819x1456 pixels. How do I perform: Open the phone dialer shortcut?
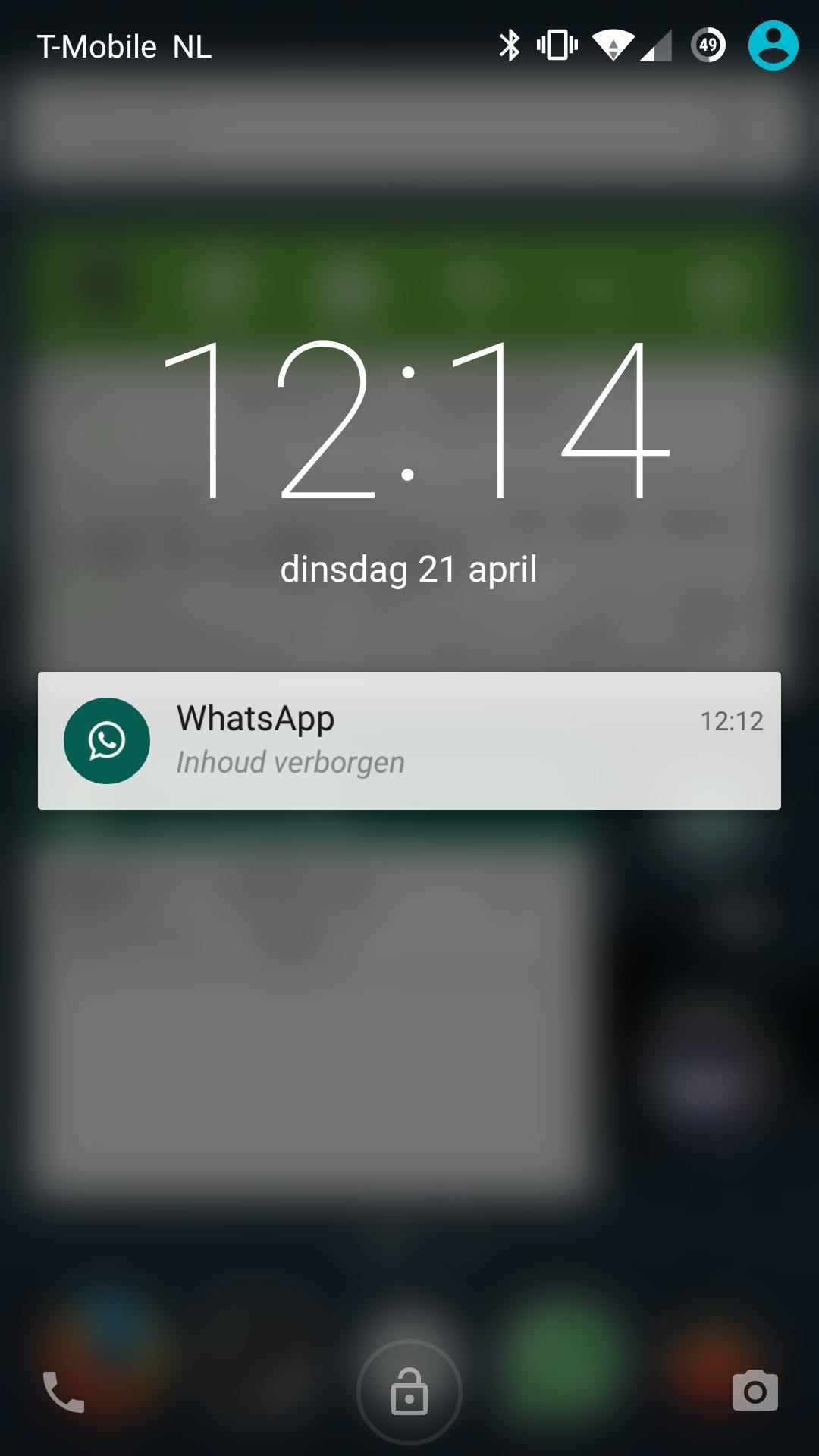64,1392
